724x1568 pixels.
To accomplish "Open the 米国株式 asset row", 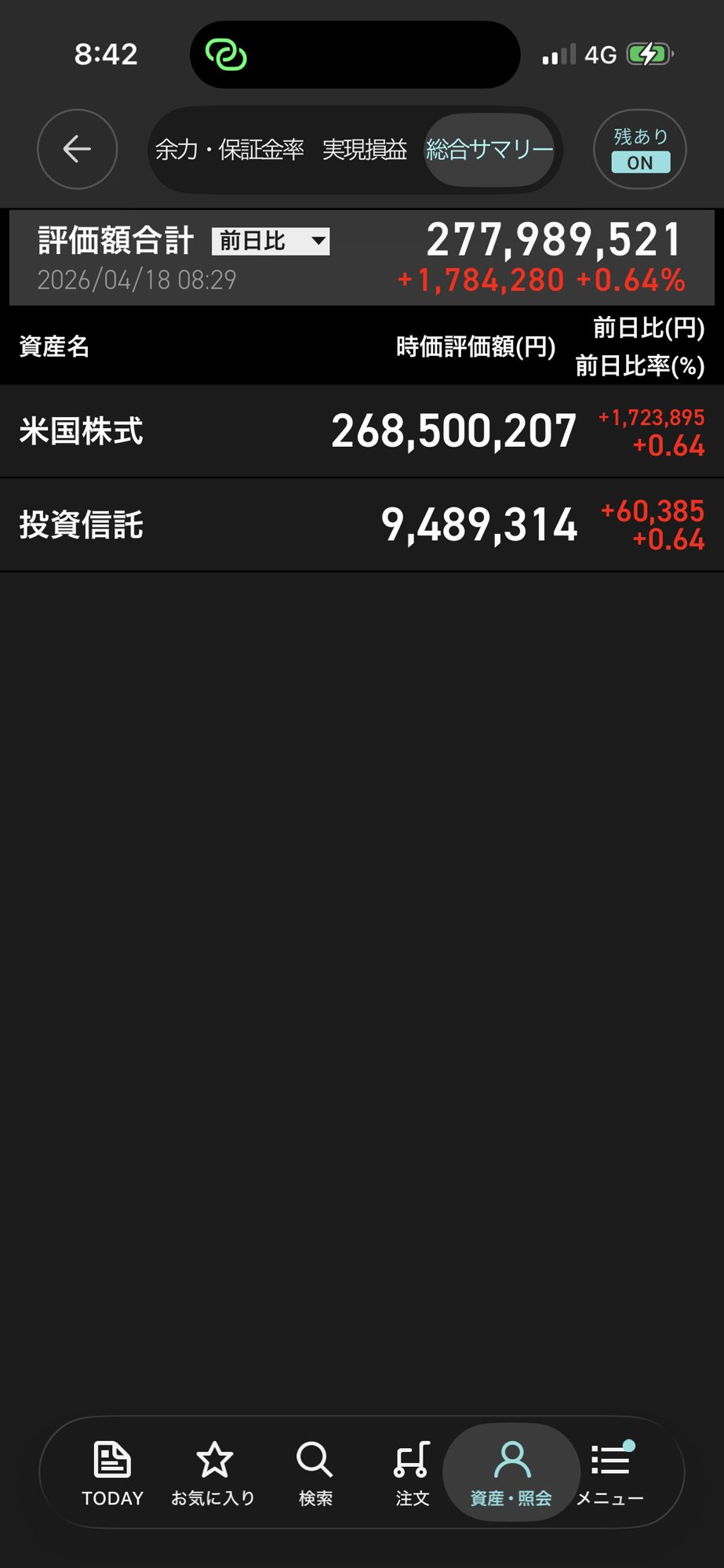I will click(x=361, y=431).
